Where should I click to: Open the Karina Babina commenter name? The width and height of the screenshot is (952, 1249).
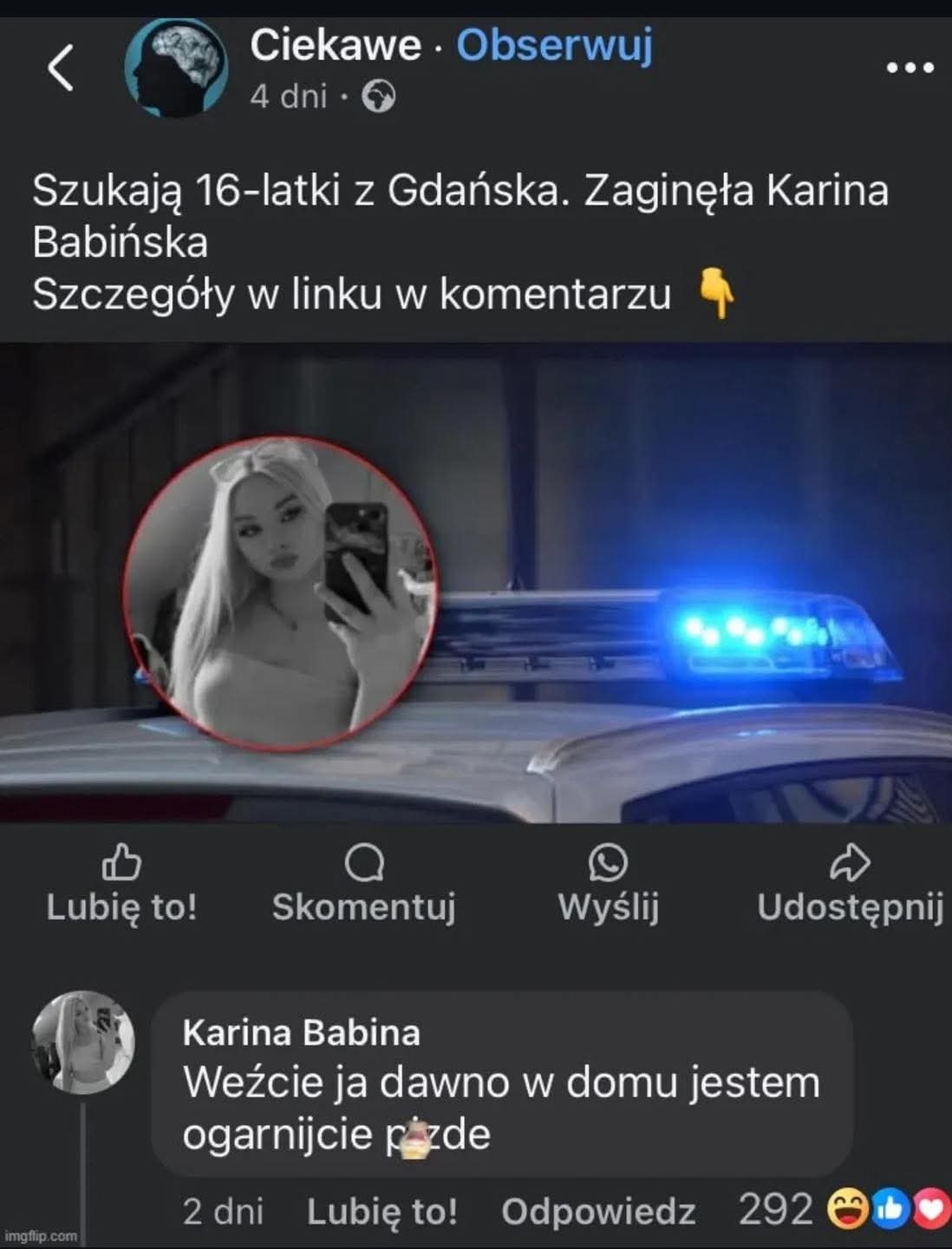[x=301, y=1033]
